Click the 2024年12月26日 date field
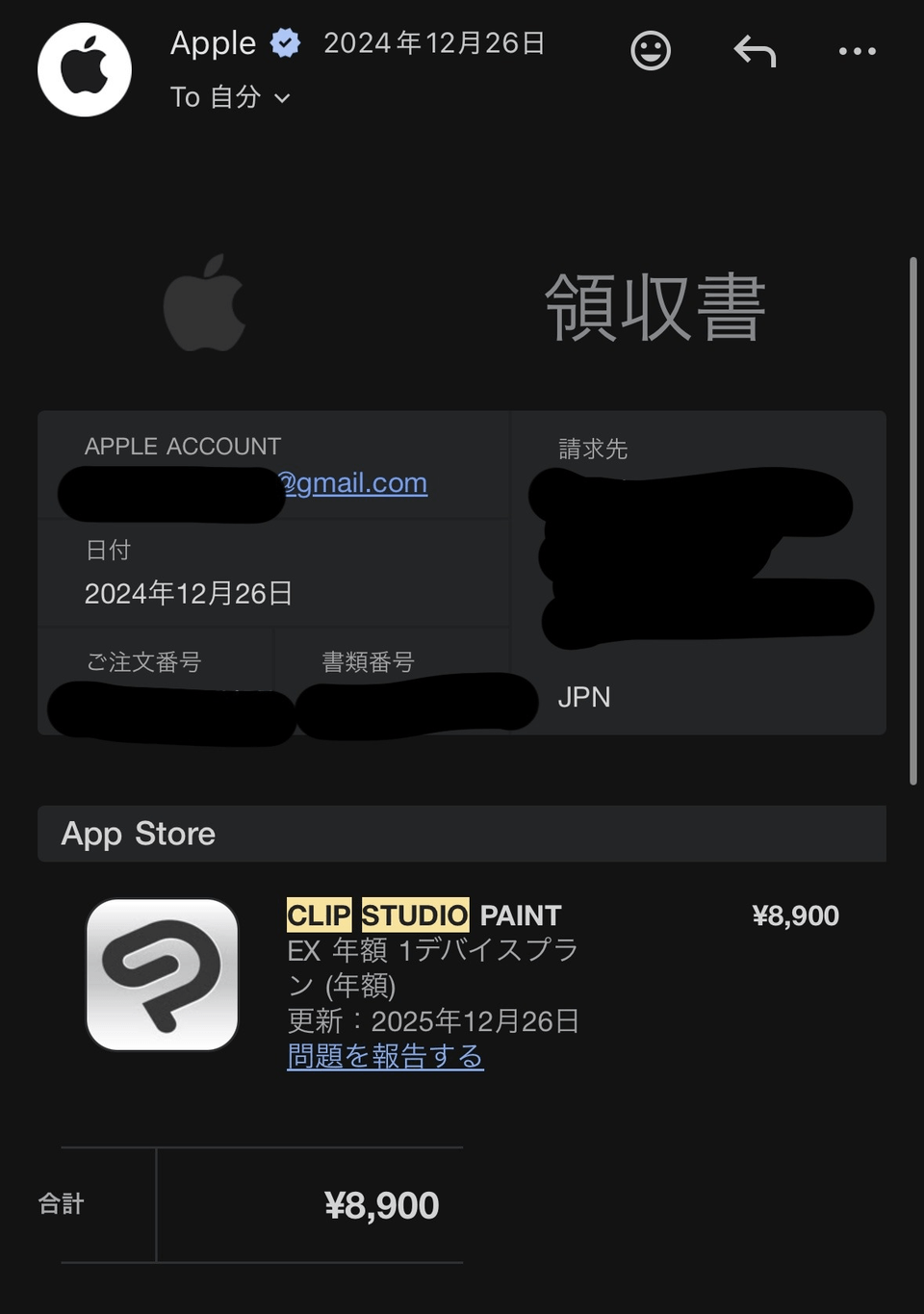Screen dimensions: 924x1314 tap(189, 594)
